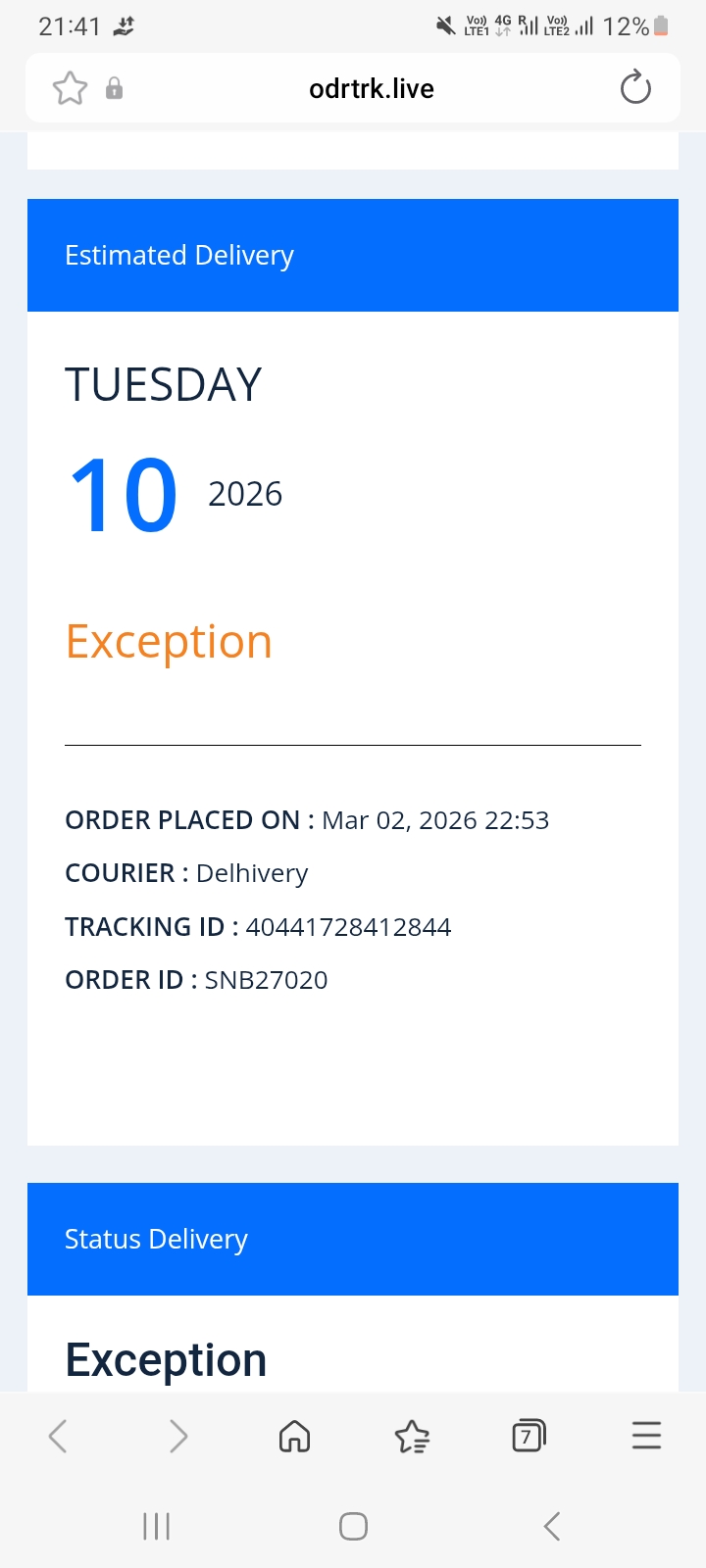706x1568 pixels.
Task: Bookmark this page with the star icon
Action: point(70,89)
